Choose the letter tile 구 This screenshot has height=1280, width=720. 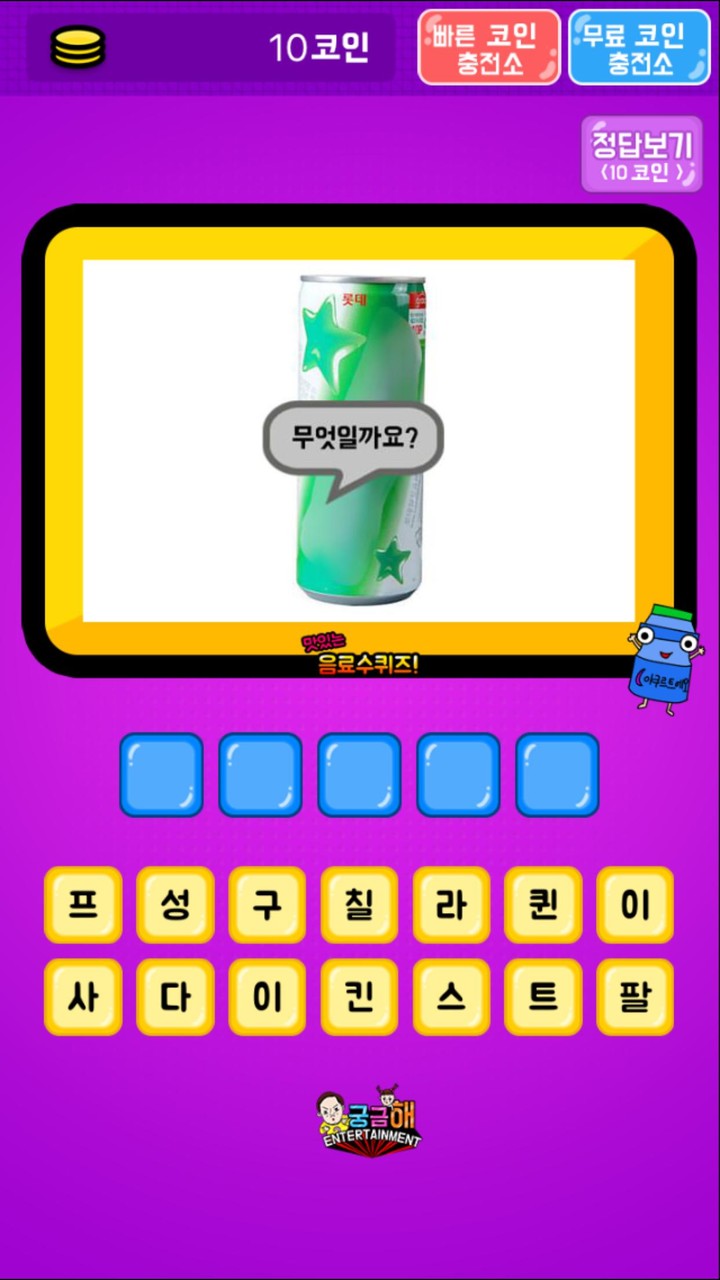pos(267,905)
